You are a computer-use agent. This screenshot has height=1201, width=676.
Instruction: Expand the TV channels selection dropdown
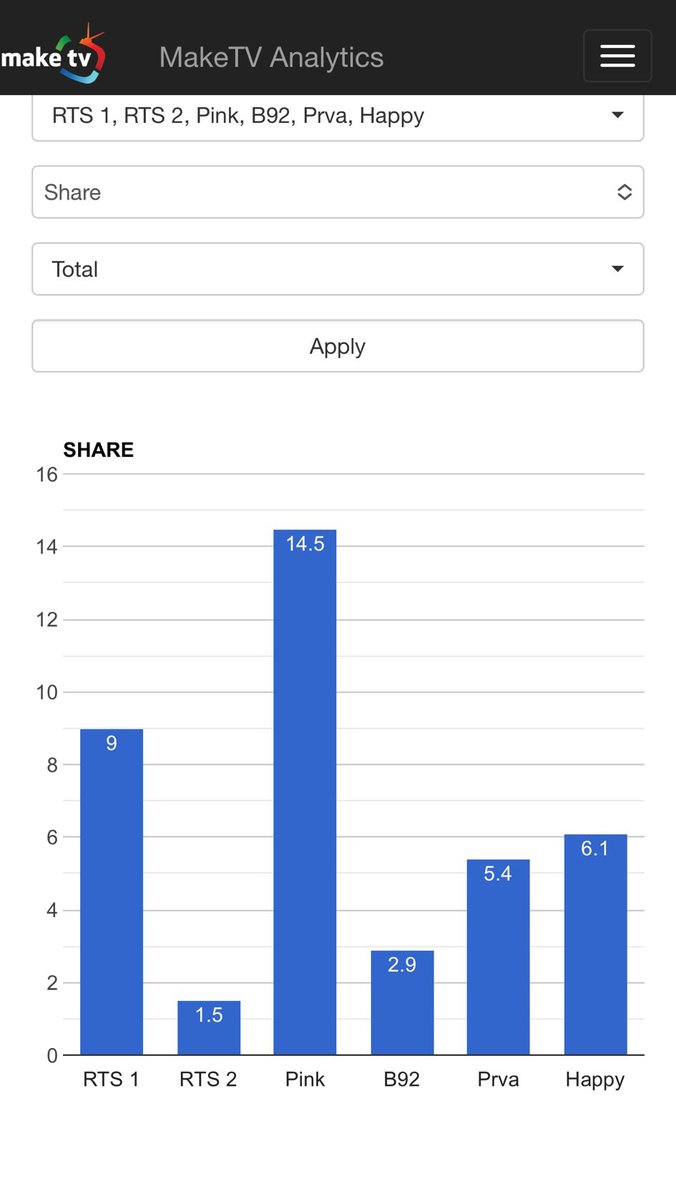click(x=338, y=116)
